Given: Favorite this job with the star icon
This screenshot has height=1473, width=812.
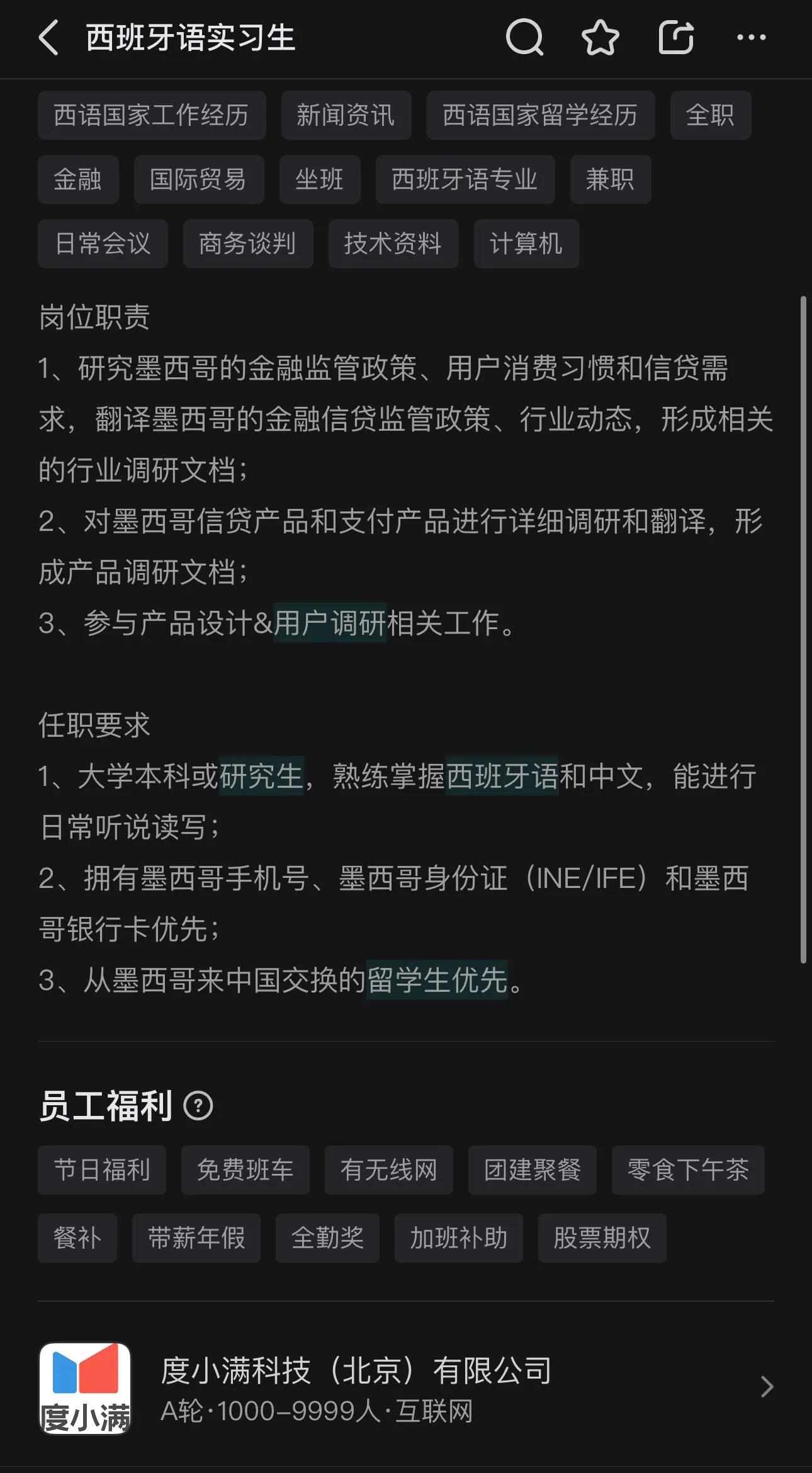Looking at the screenshot, I should (x=600, y=38).
